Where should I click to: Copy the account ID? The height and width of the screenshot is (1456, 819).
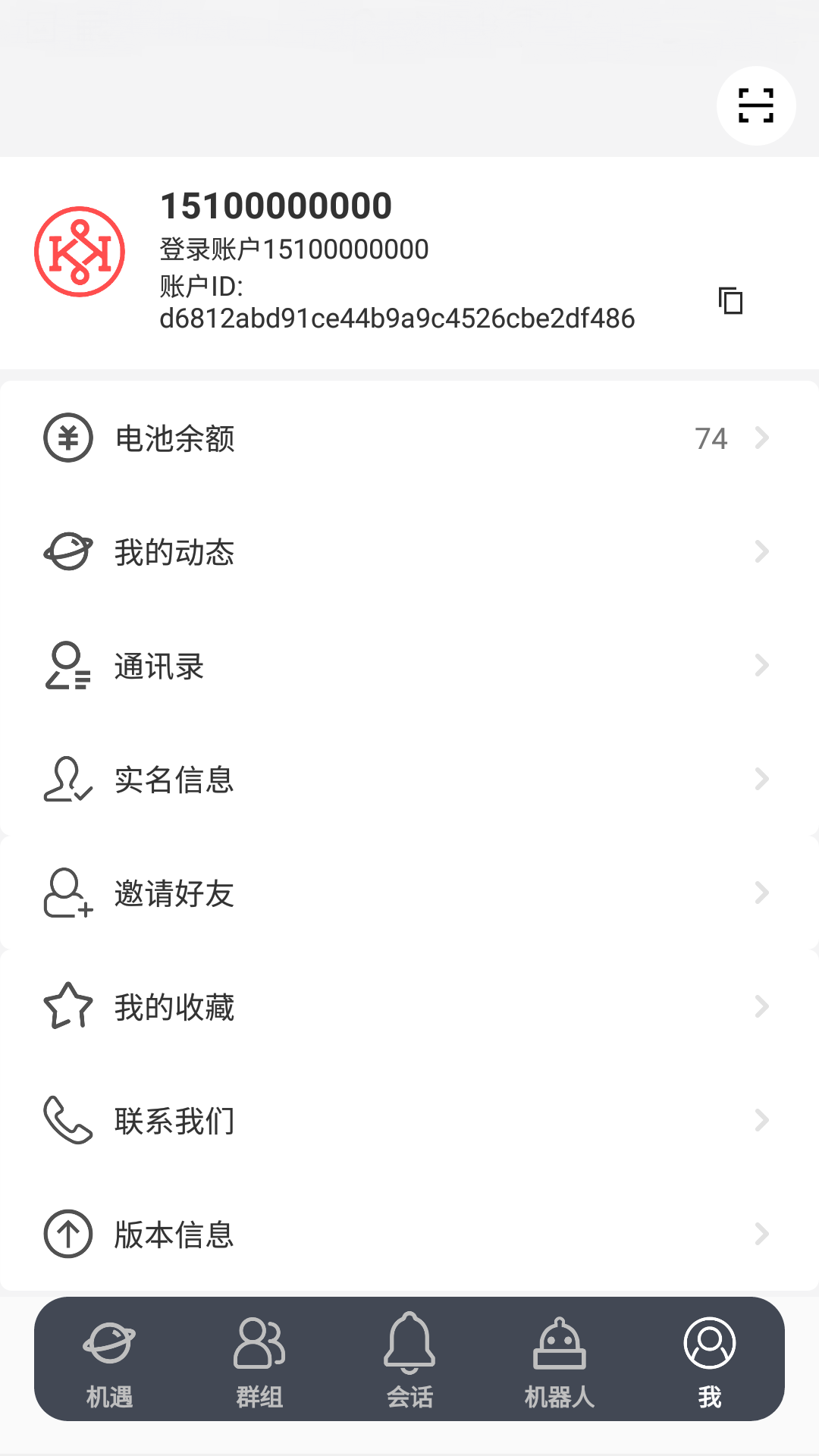pyautogui.click(x=729, y=300)
